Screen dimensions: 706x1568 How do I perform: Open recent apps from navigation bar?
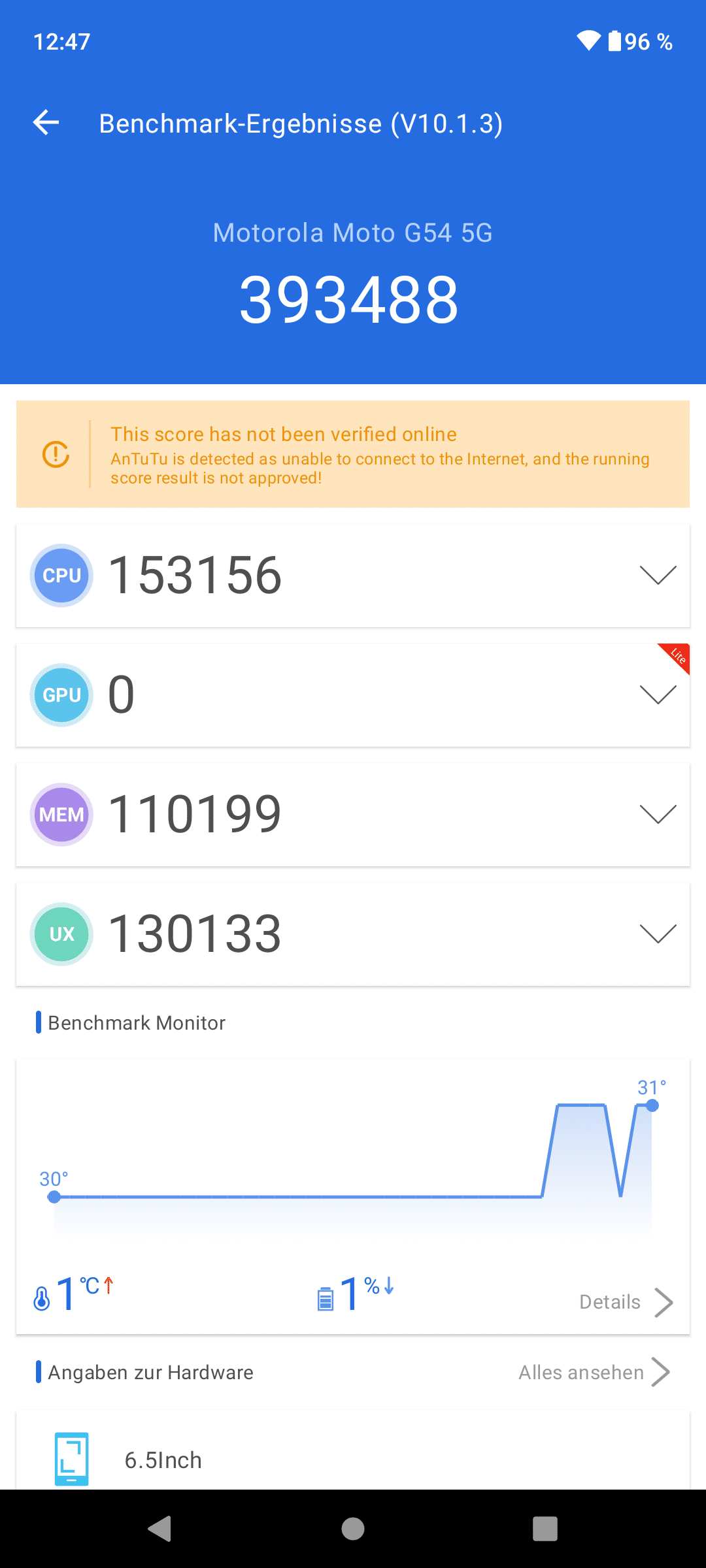[x=545, y=1529]
